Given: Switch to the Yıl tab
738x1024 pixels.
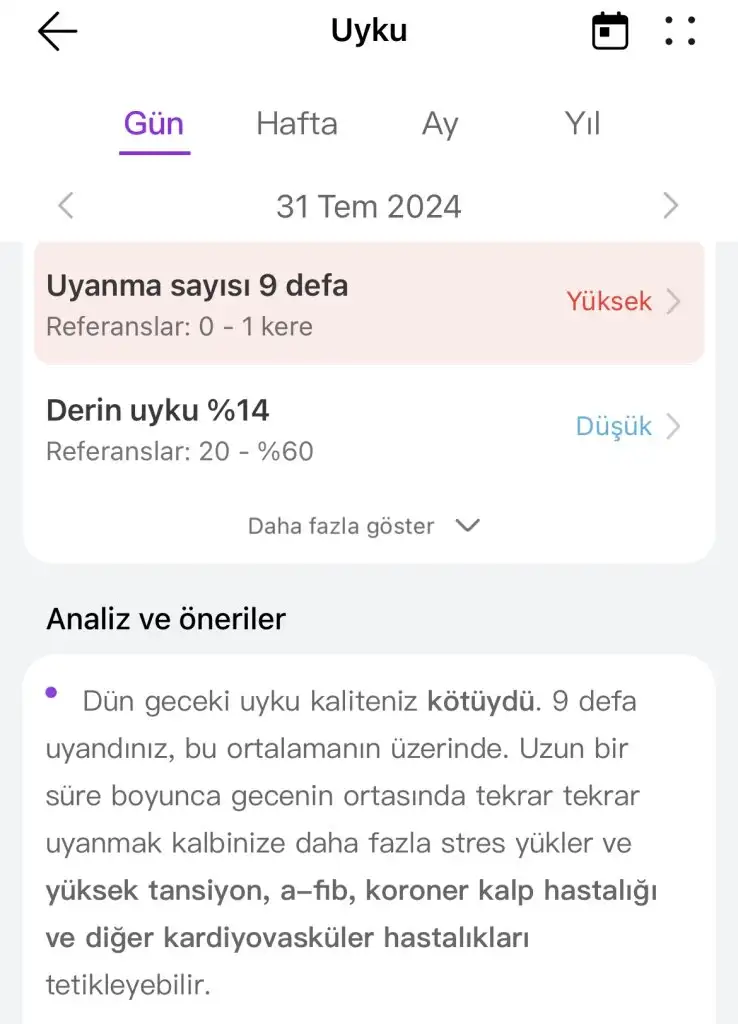Looking at the screenshot, I should tap(582, 124).
